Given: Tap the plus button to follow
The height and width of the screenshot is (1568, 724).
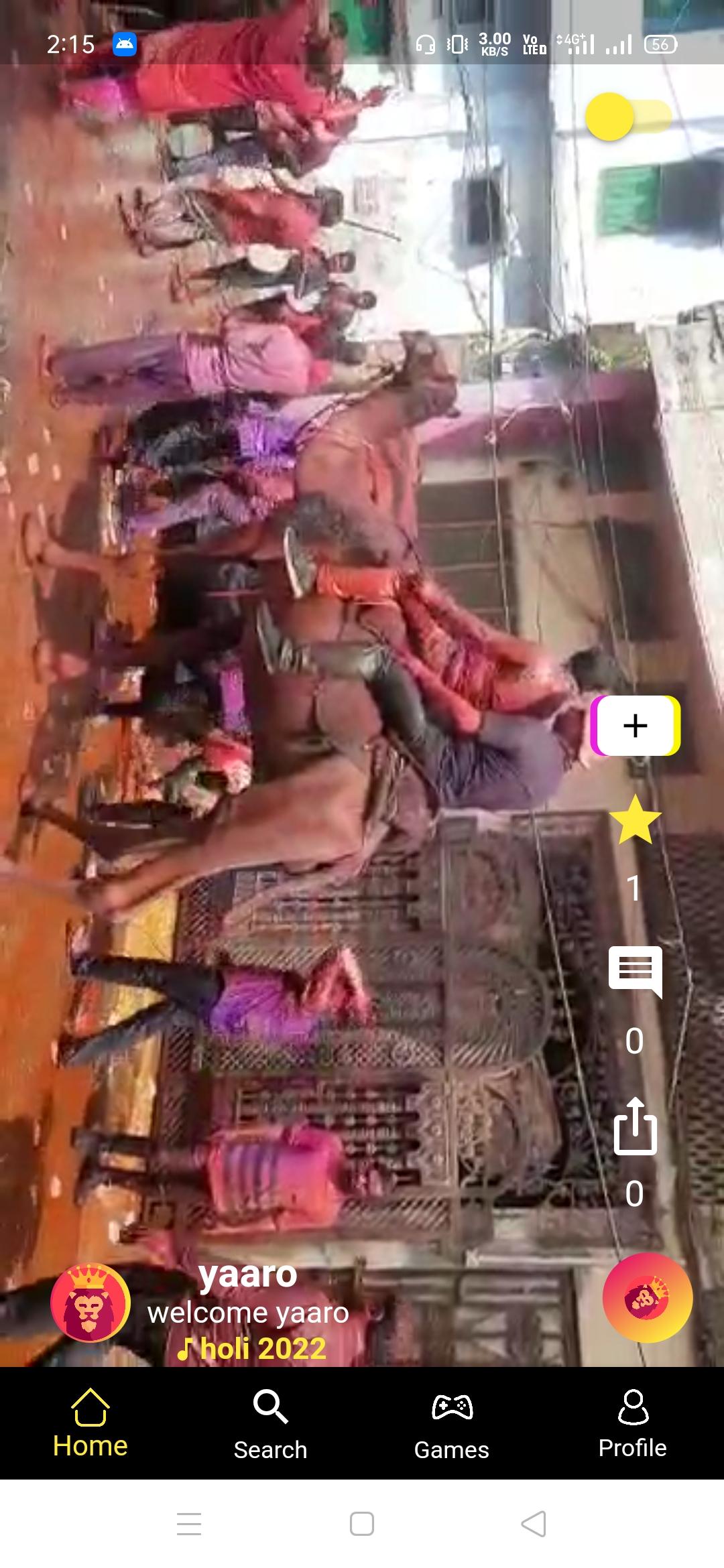Looking at the screenshot, I should click(x=635, y=726).
